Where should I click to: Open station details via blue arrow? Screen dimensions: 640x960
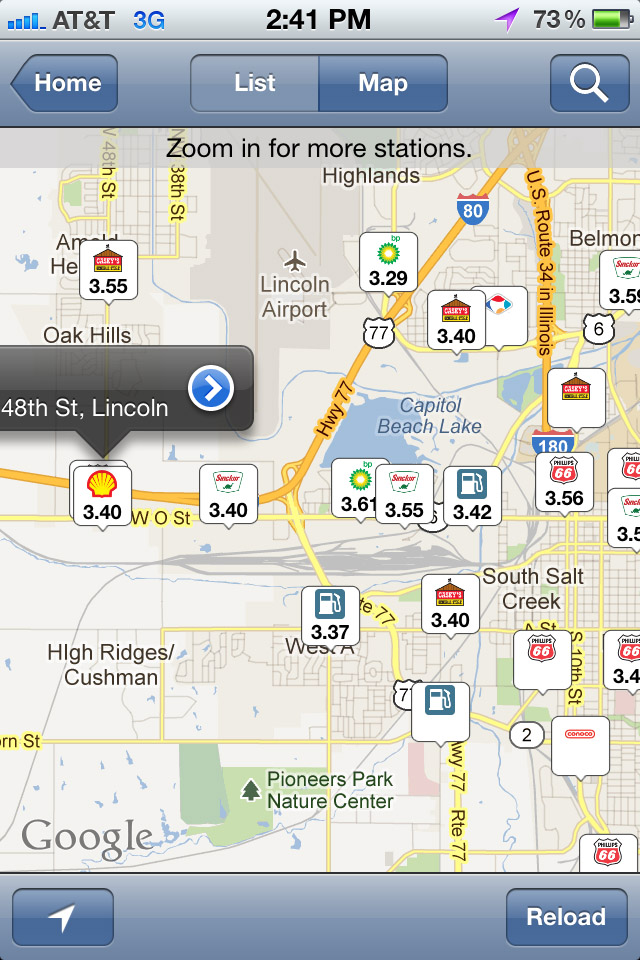tap(211, 388)
